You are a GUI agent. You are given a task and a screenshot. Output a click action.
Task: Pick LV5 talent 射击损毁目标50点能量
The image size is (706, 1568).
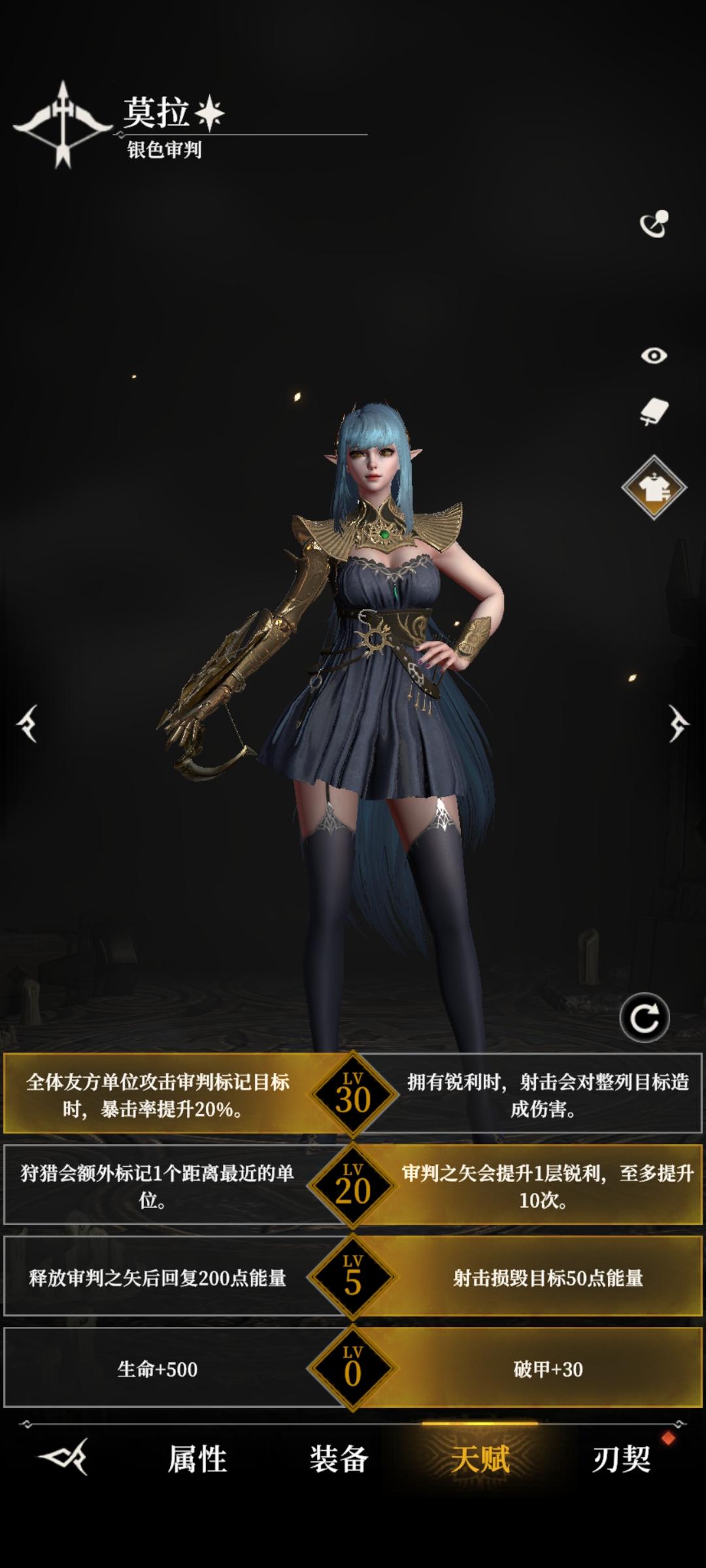pyautogui.click(x=548, y=1277)
